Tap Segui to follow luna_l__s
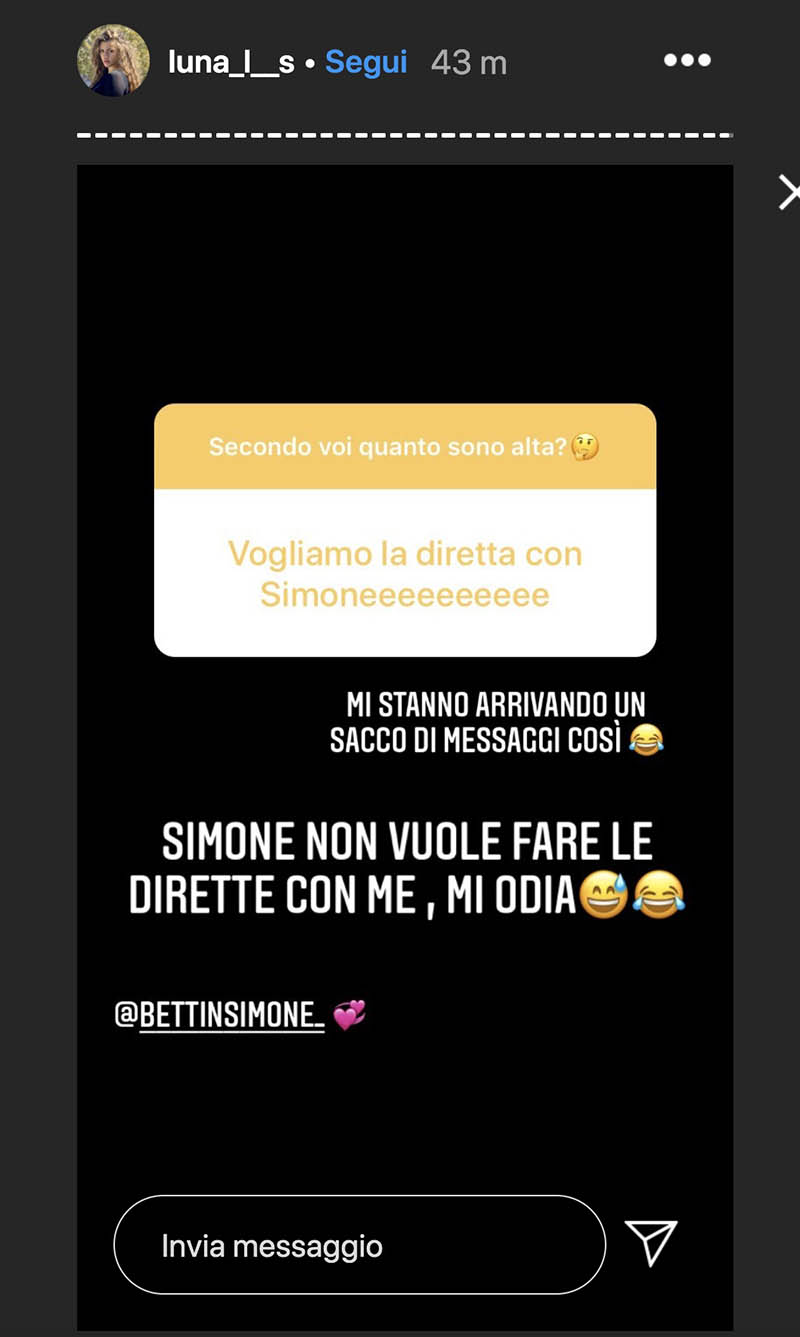The image size is (800, 1337). (x=366, y=62)
